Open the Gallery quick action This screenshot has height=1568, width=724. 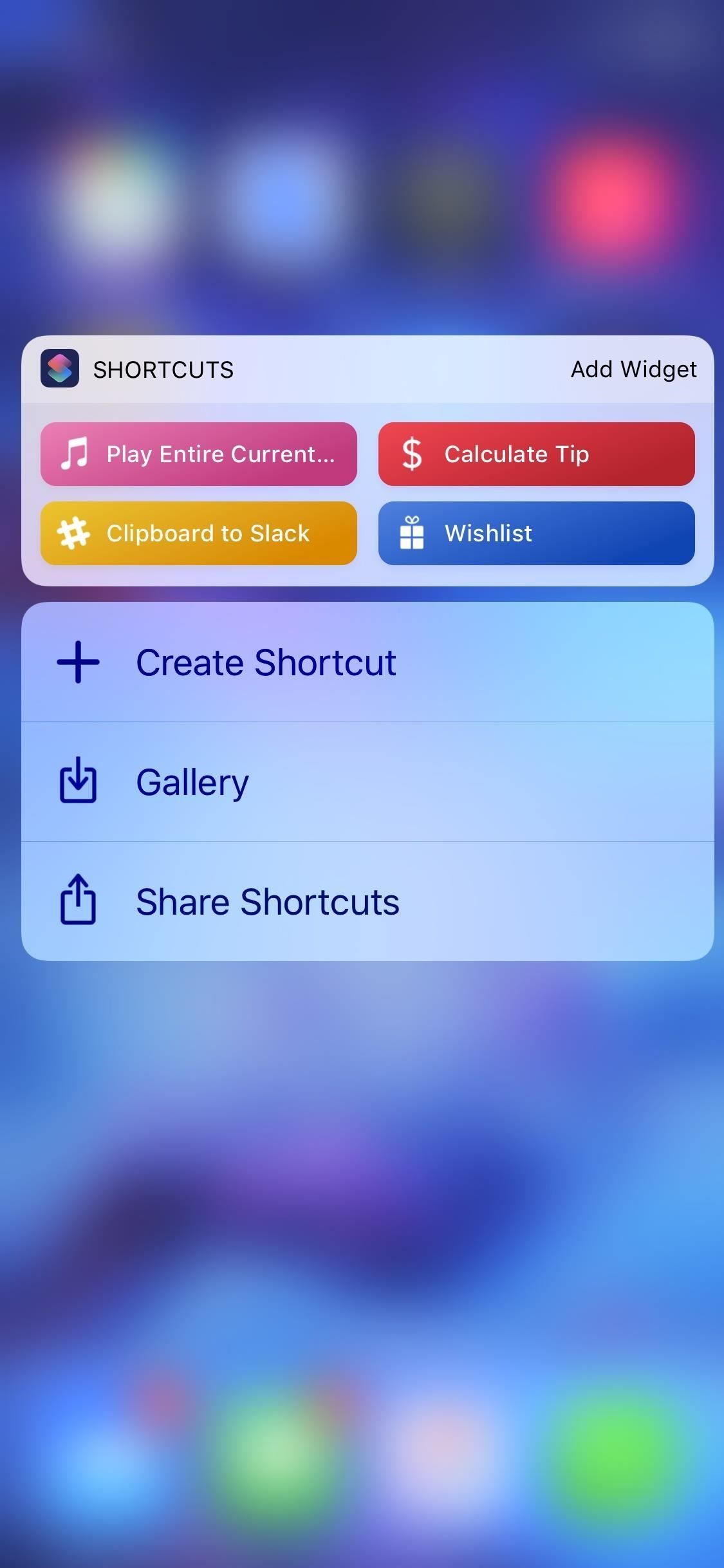pyautogui.click(x=367, y=782)
